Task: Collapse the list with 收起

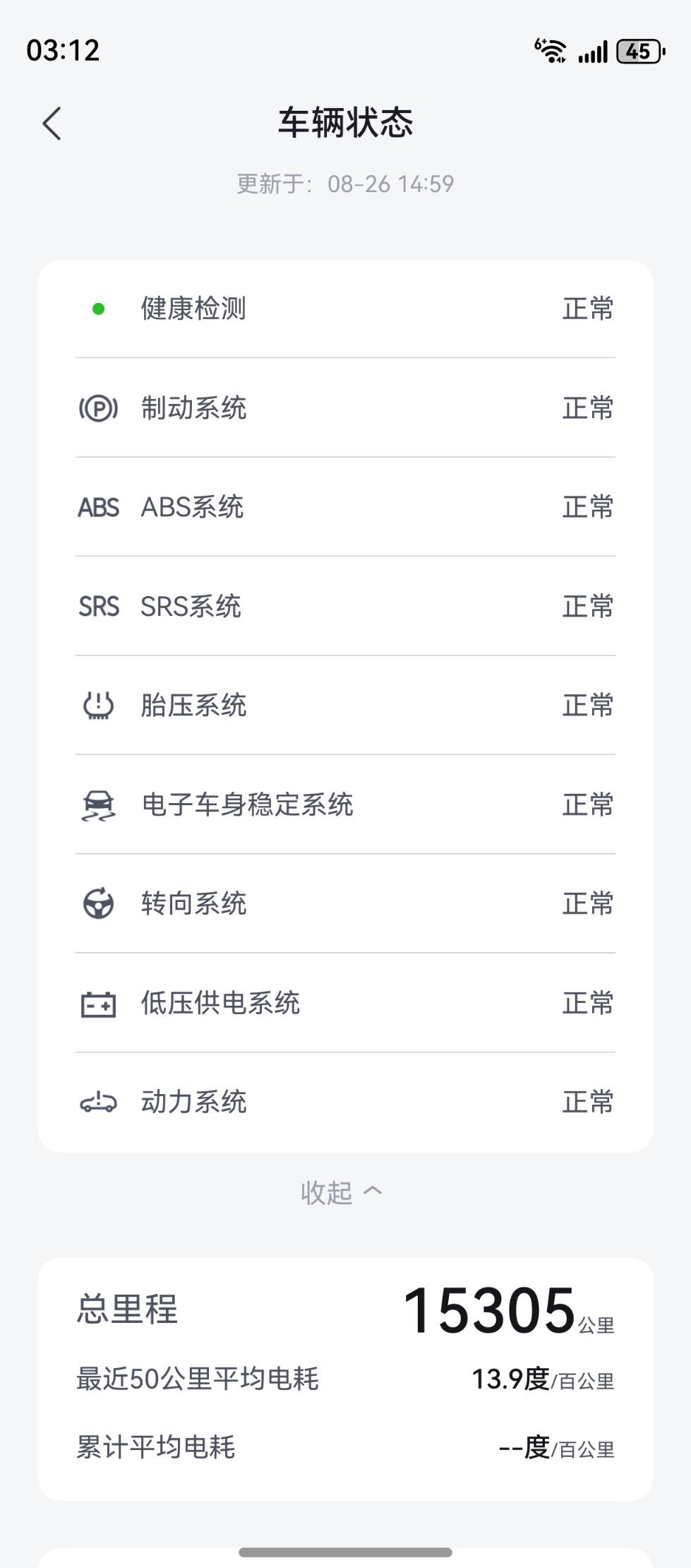Action: tap(342, 1193)
